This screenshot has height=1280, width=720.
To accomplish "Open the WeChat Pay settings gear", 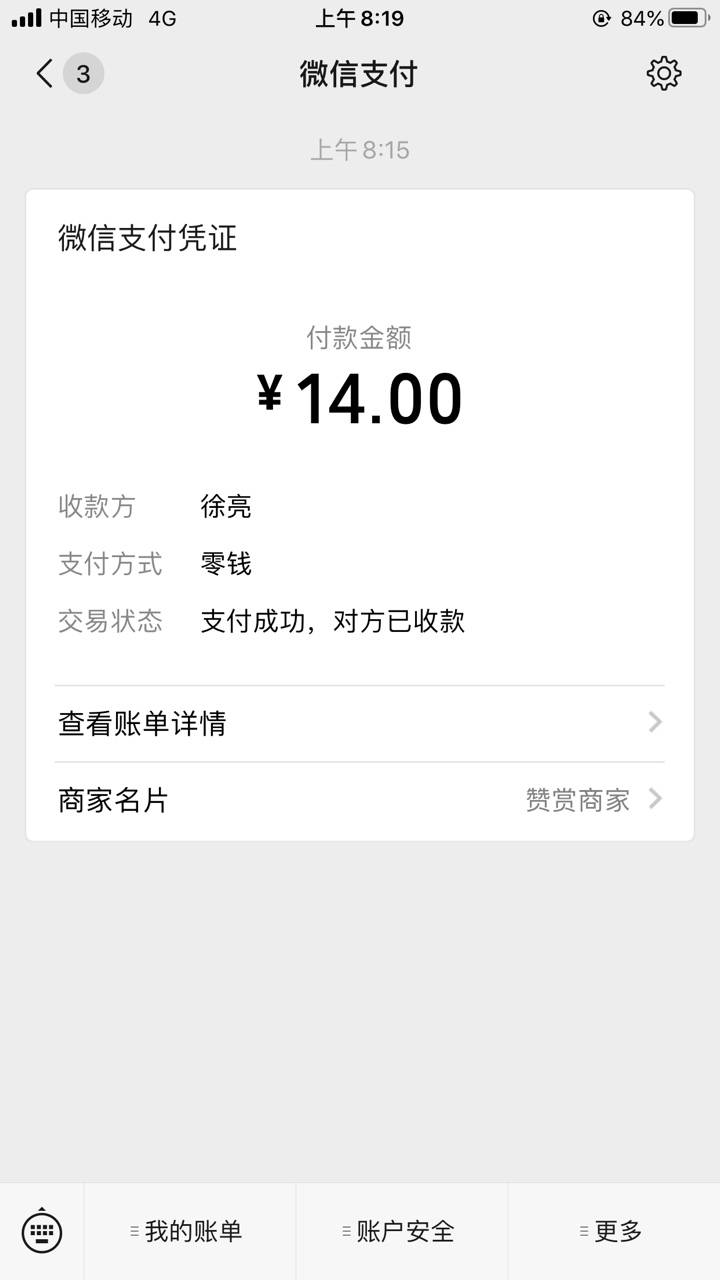I will [664, 74].
